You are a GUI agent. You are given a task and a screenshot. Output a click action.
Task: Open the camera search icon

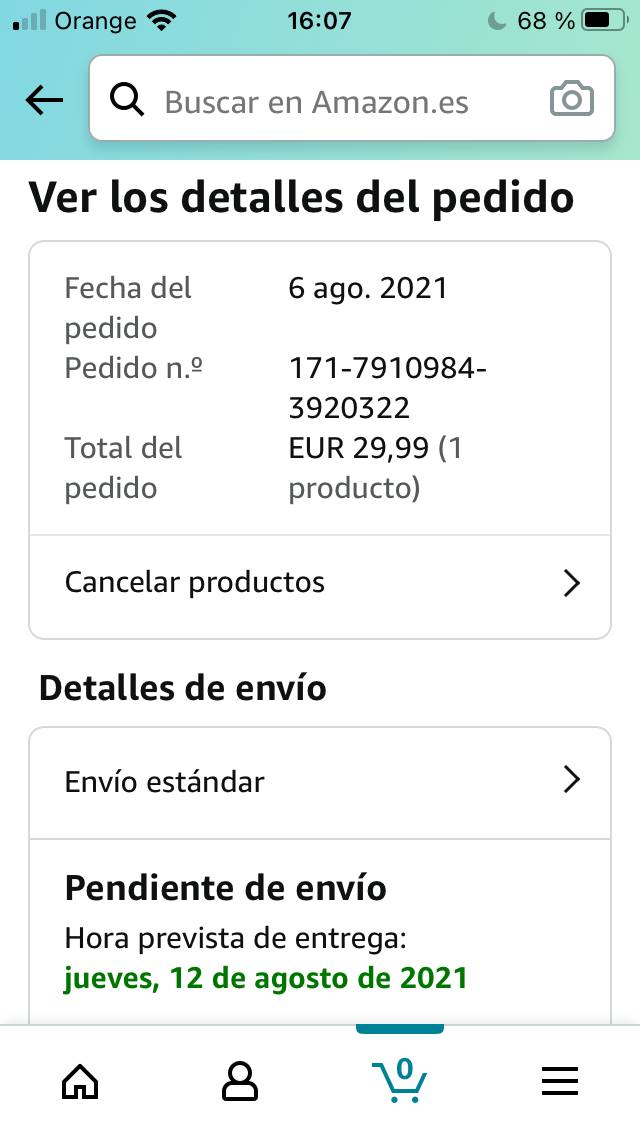(571, 99)
